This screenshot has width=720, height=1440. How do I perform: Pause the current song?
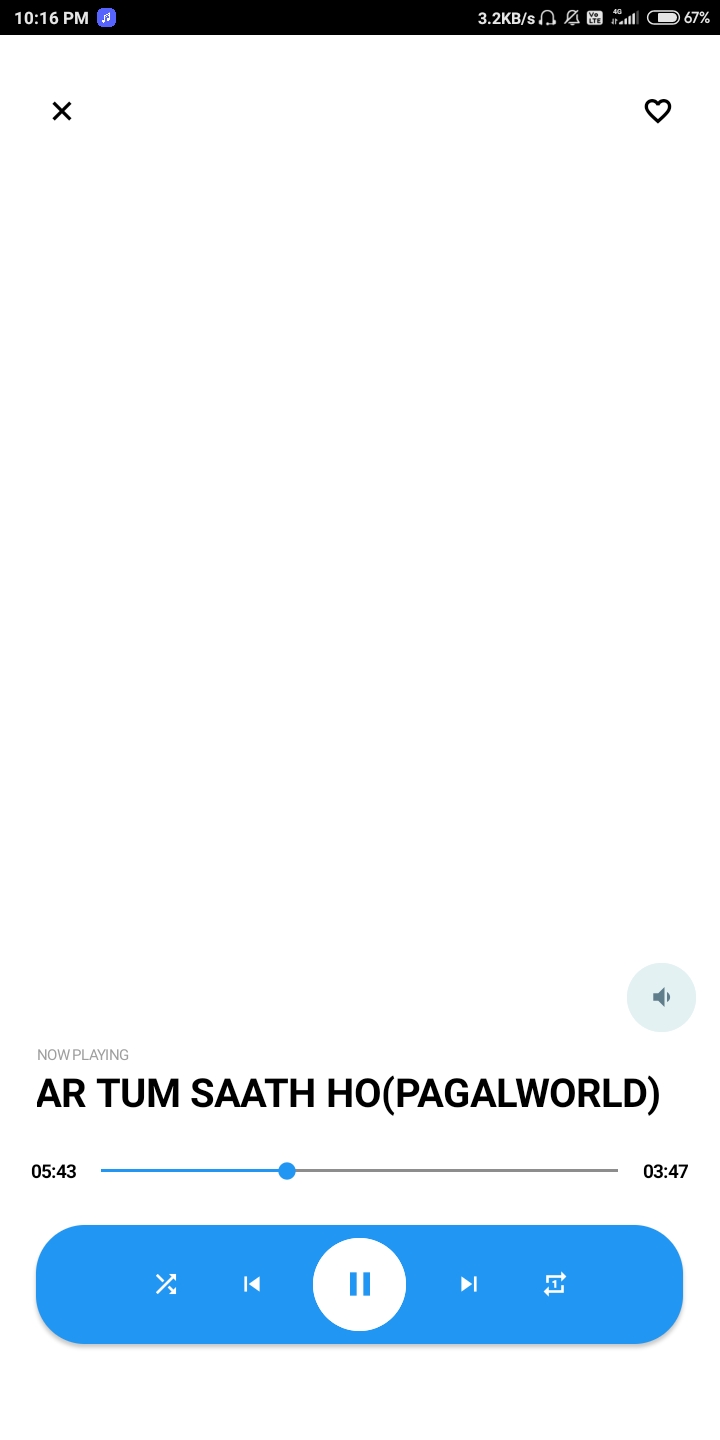pyautogui.click(x=359, y=1284)
